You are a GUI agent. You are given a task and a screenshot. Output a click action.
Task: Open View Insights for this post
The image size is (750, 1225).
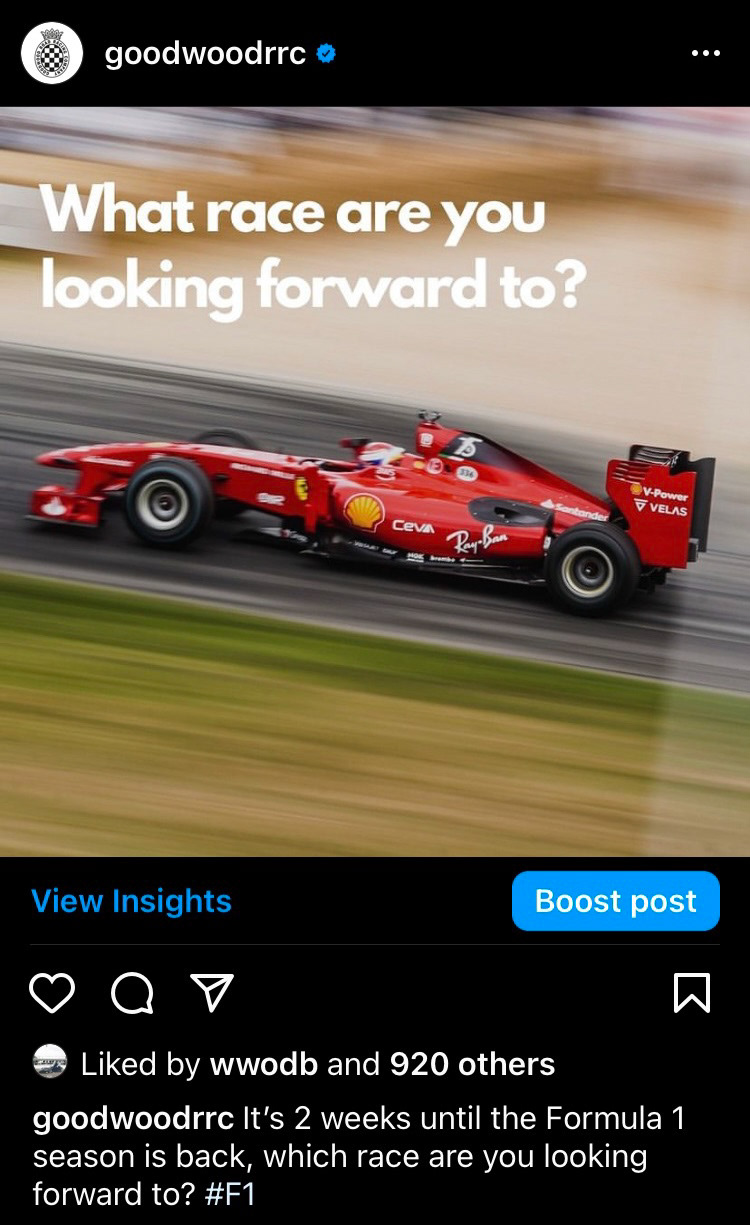click(131, 901)
